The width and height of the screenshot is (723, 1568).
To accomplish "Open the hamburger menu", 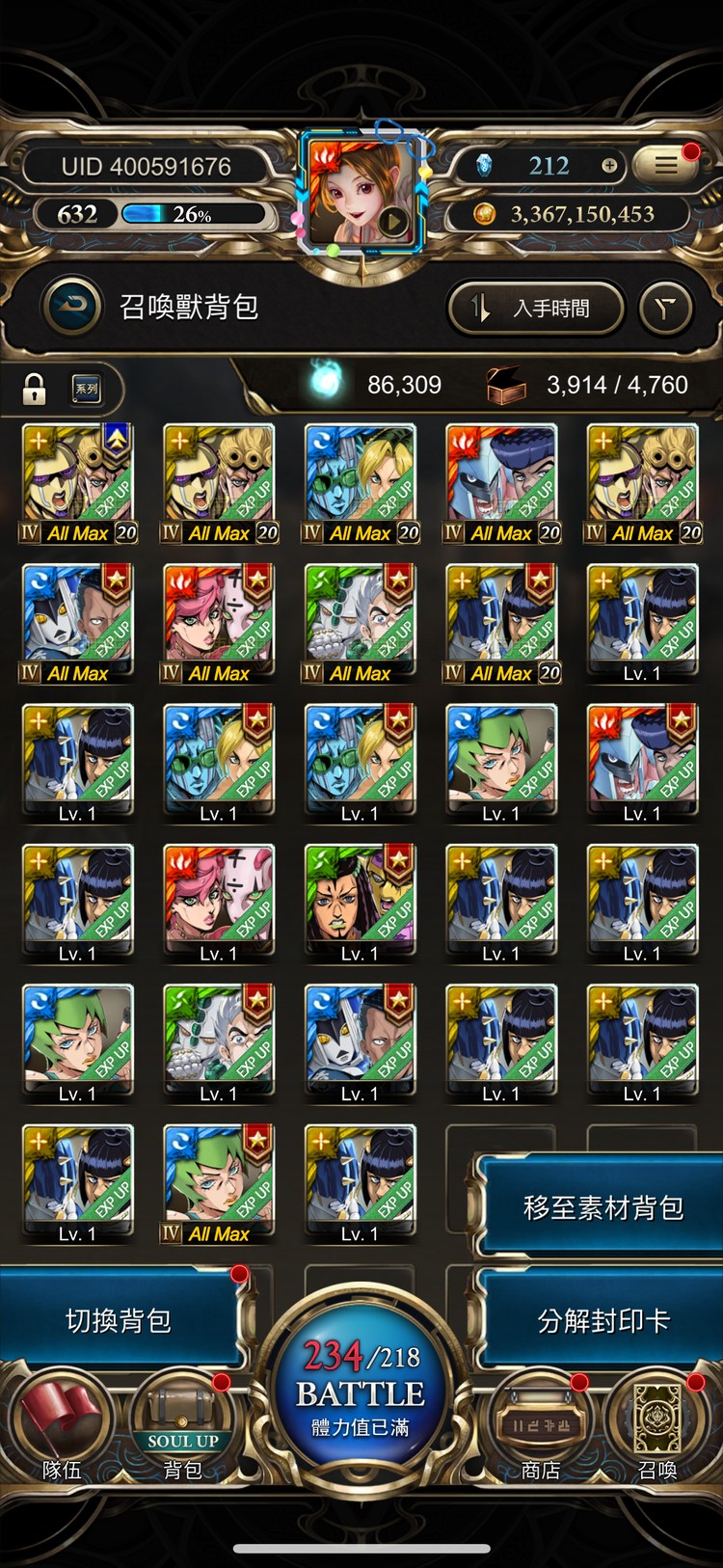I will tap(666, 166).
